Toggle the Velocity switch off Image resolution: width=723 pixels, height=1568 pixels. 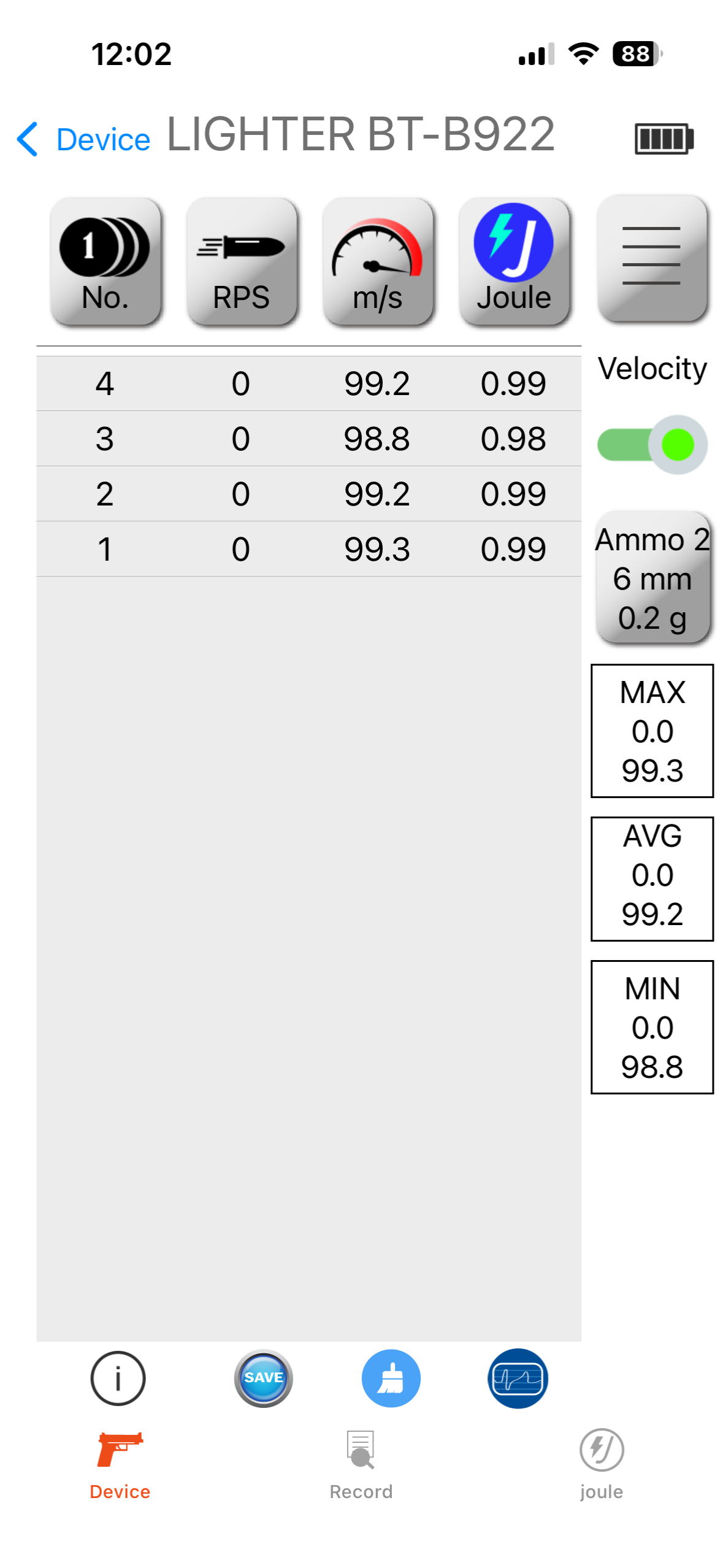[x=652, y=445]
